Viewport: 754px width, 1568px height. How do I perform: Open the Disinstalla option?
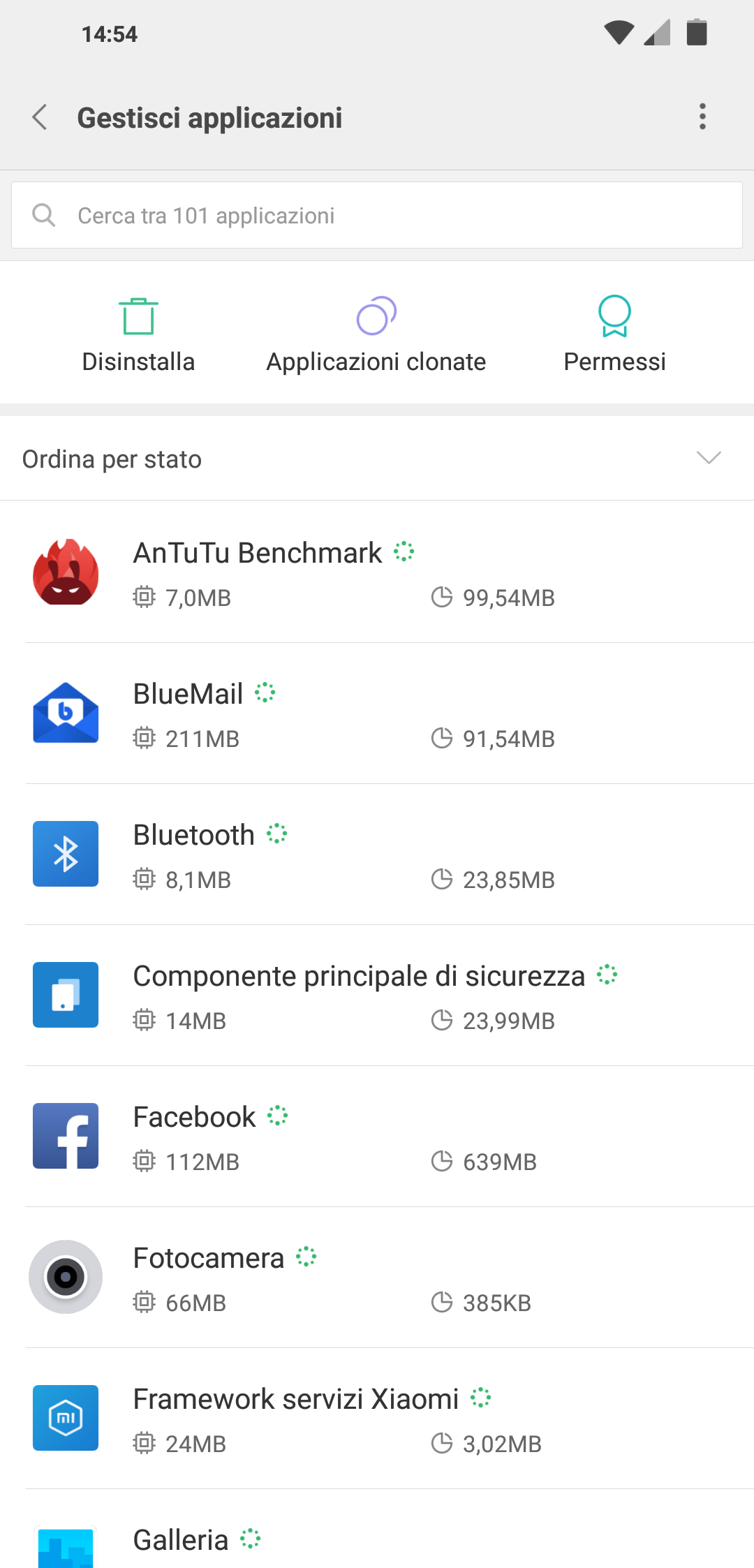(138, 335)
